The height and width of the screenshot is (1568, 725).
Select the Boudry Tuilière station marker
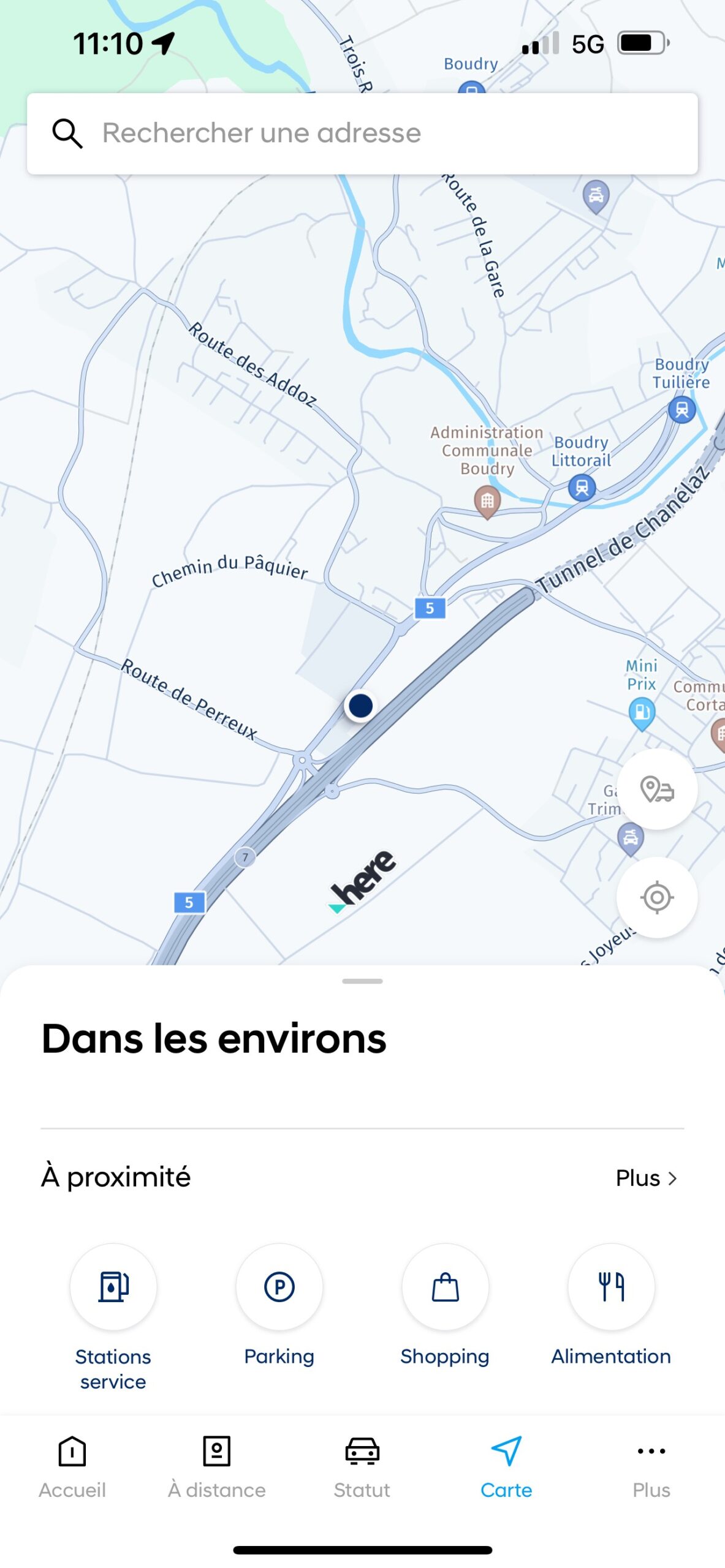(x=681, y=409)
